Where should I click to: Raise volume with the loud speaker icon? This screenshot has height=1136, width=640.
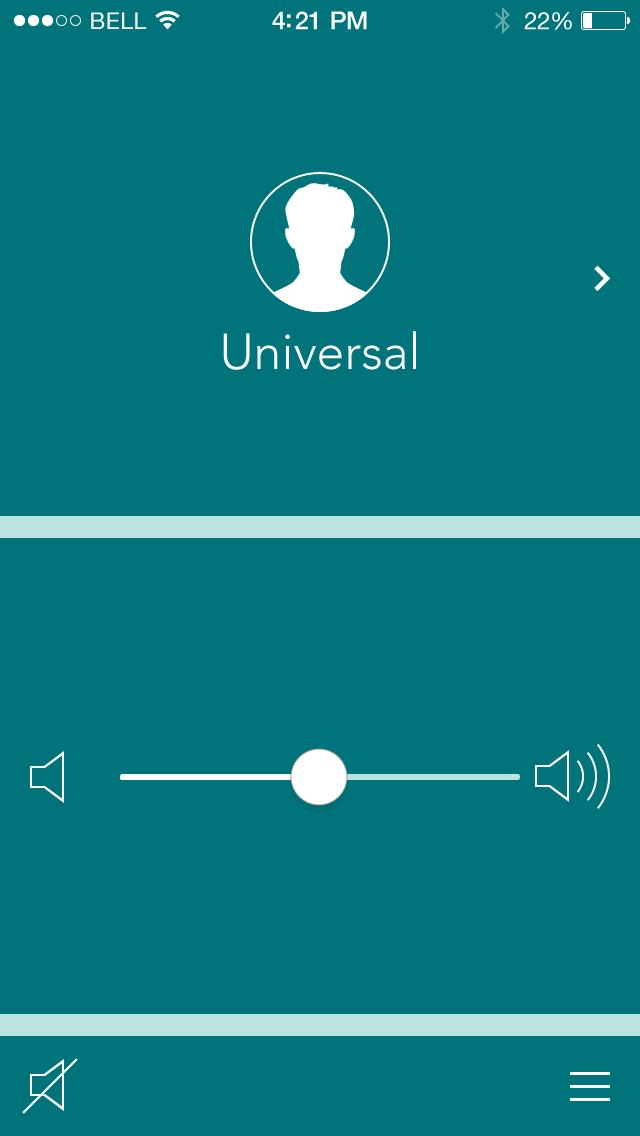(x=572, y=777)
